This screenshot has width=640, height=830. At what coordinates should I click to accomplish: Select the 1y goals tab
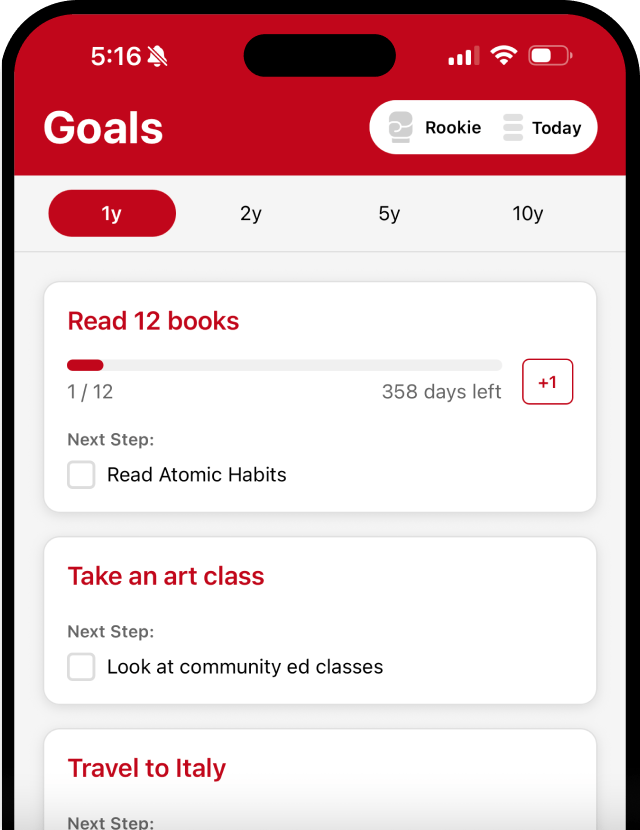point(112,213)
